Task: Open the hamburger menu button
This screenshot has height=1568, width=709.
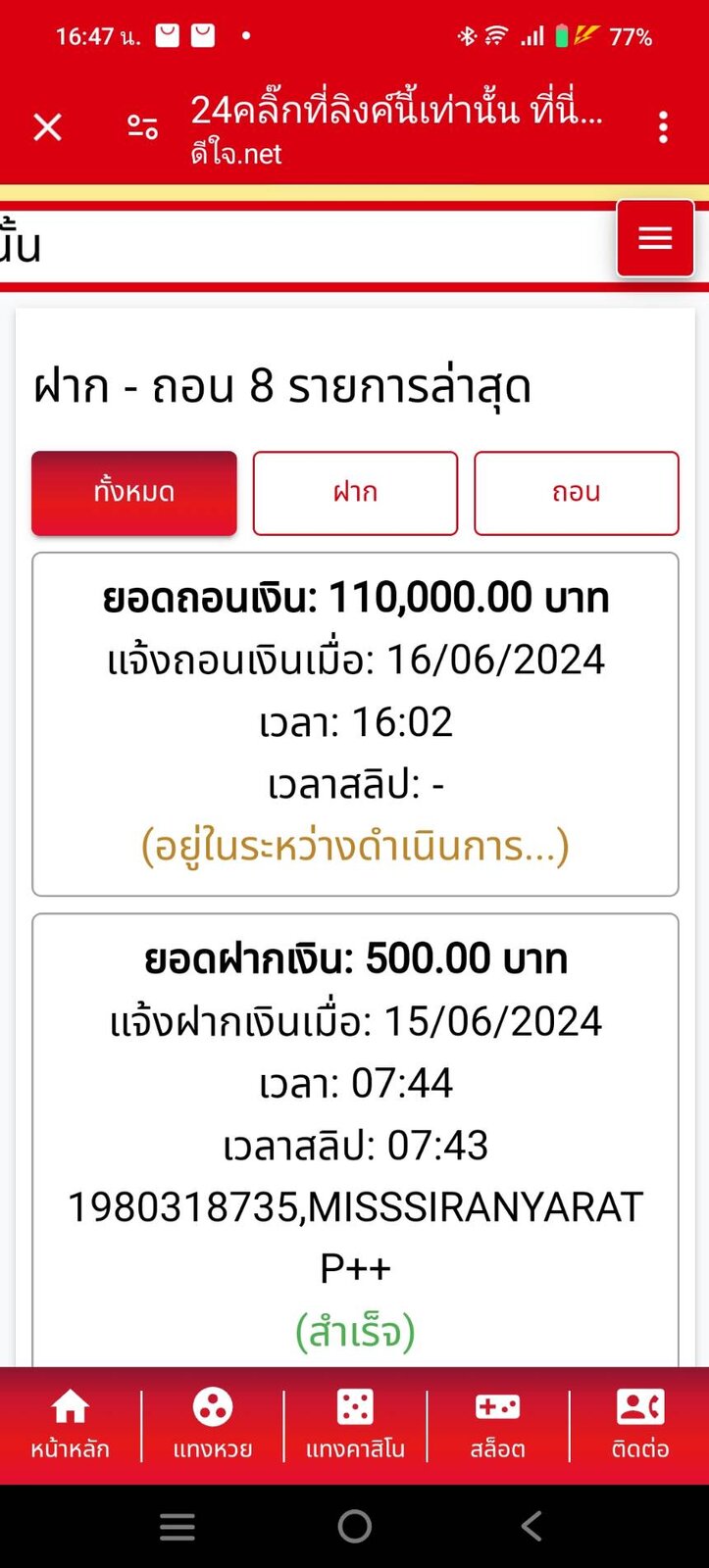Action: coord(655,238)
